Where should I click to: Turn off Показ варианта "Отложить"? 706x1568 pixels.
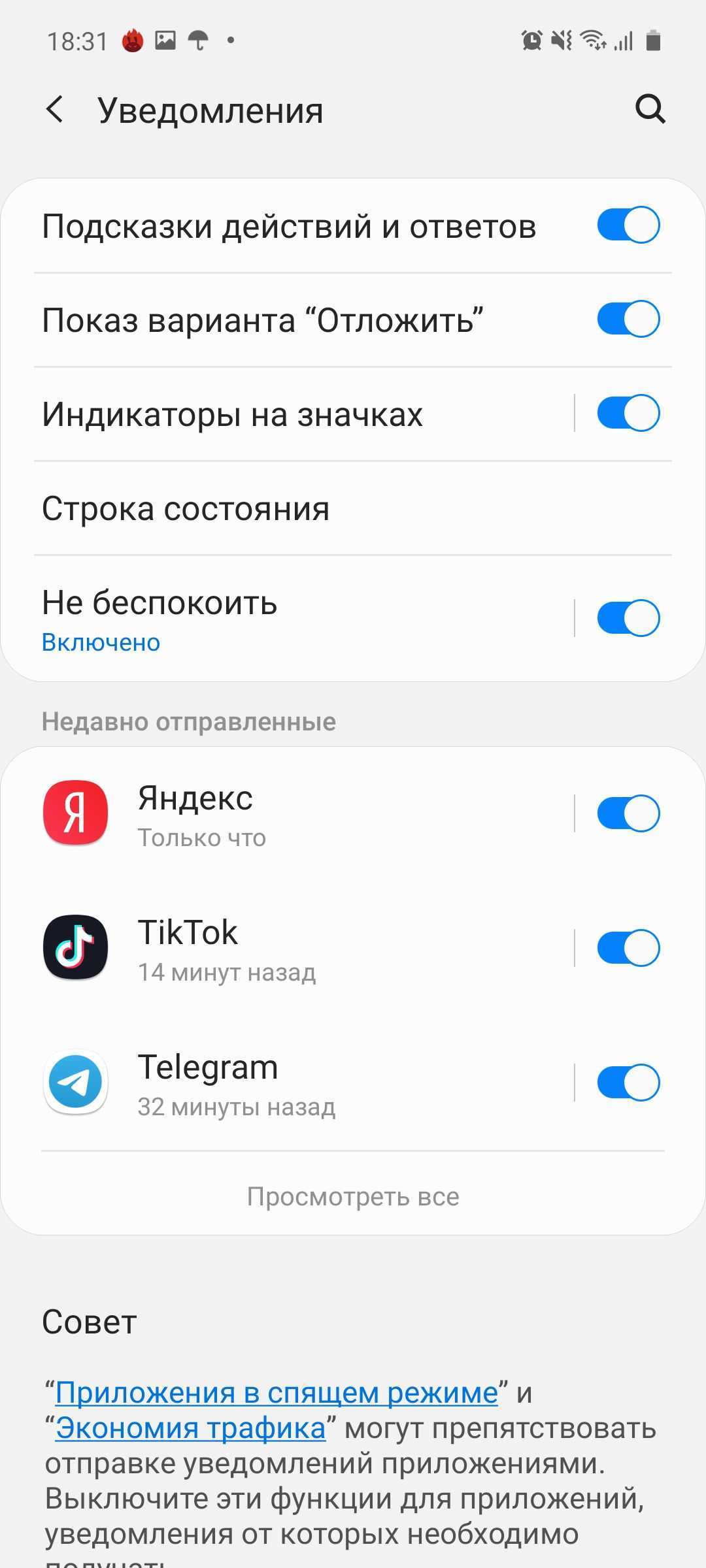tap(628, 319)
